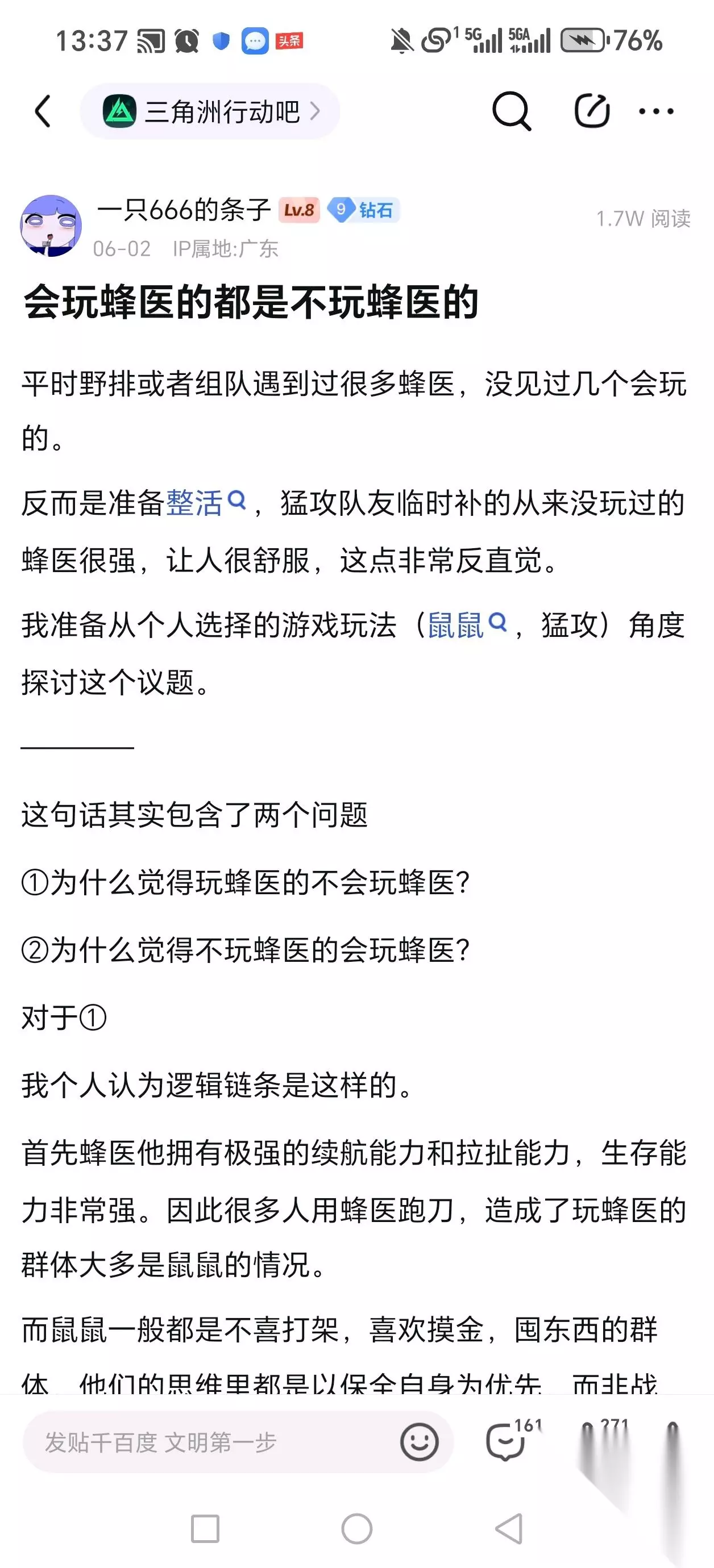View the profile avatar of 一只666的条子

click(51, 226)
